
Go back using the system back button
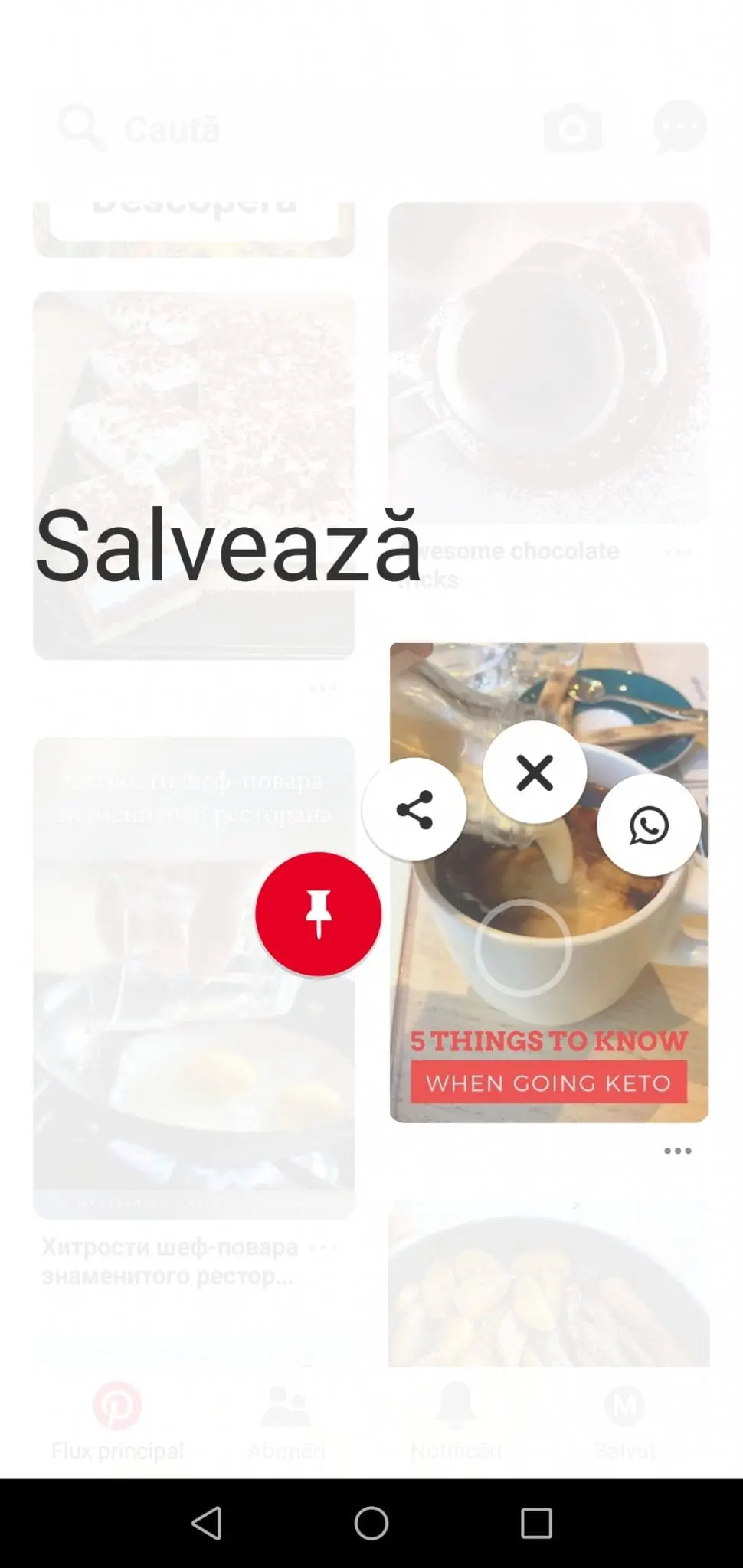point(207,1523)
